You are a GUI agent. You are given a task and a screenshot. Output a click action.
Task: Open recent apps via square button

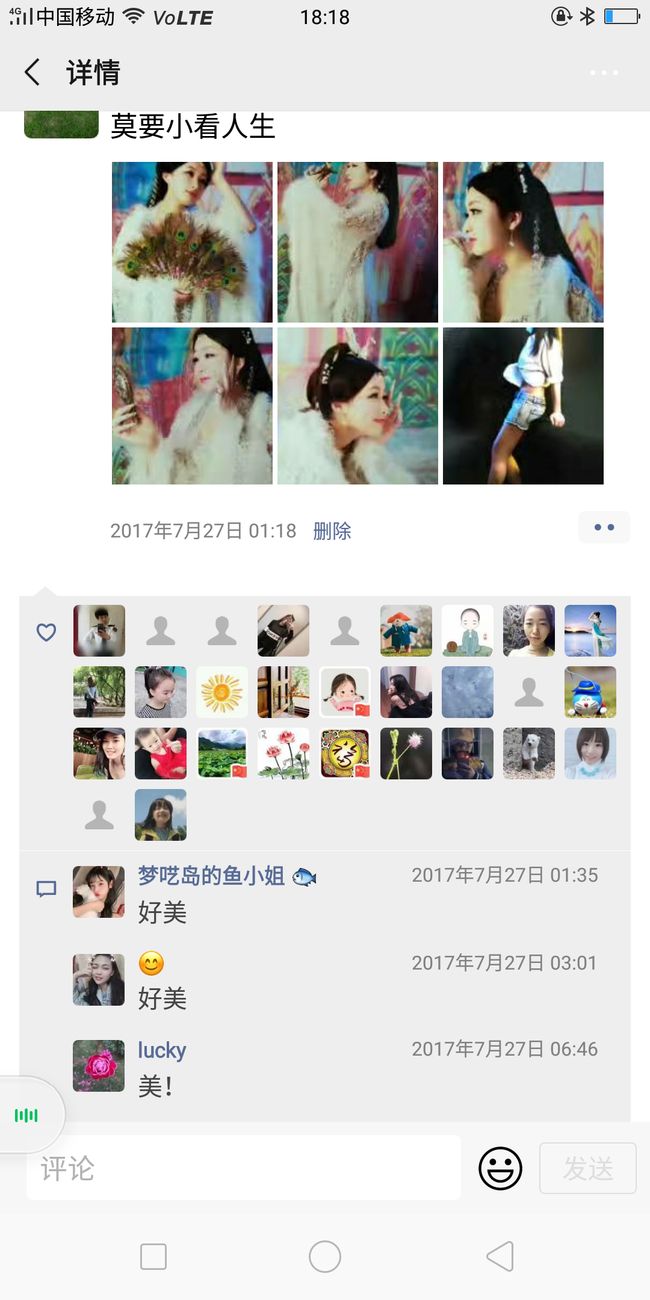click(153, 1256)
